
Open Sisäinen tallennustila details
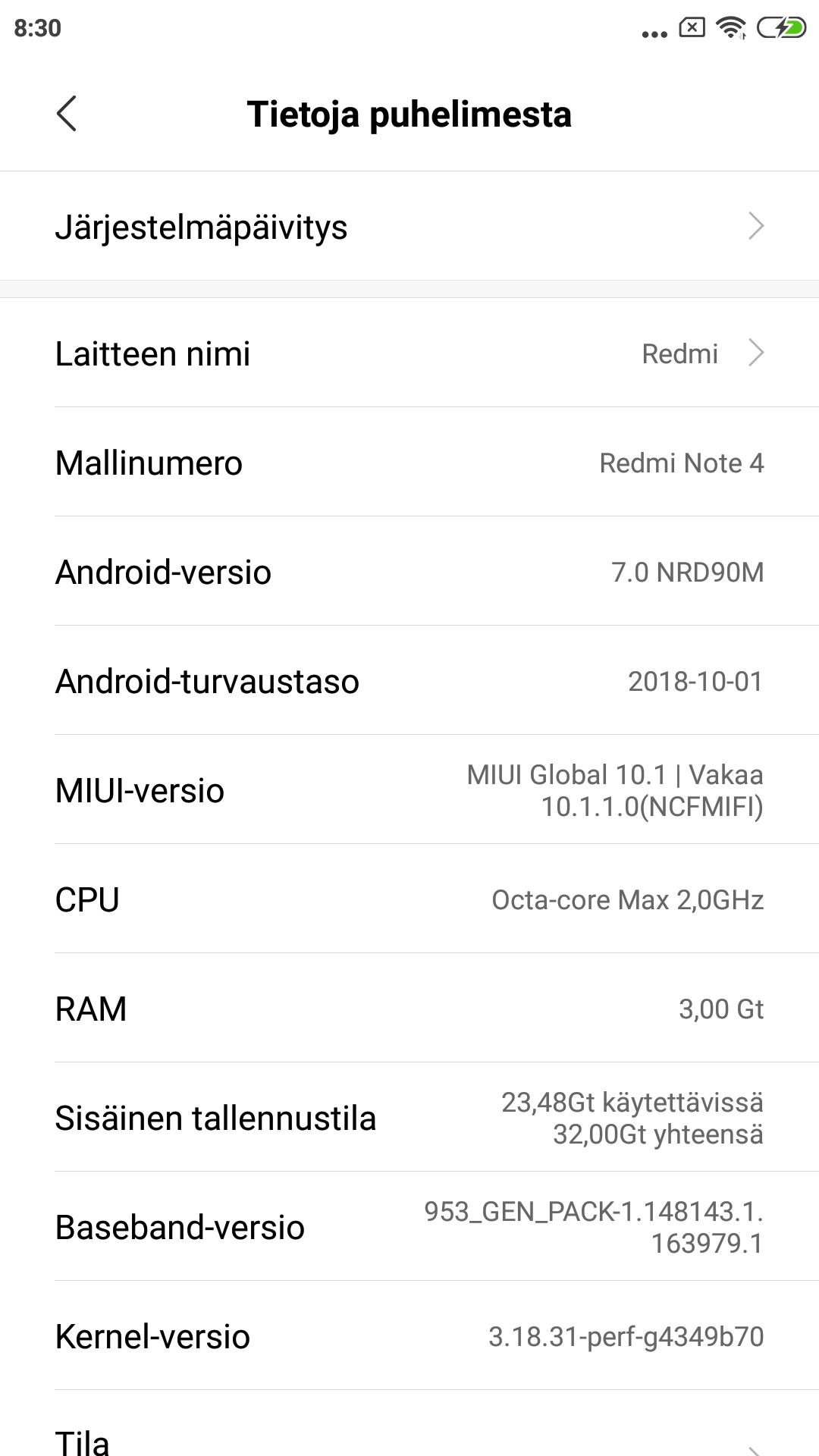pyautogui.click(x=409, y=1117)
